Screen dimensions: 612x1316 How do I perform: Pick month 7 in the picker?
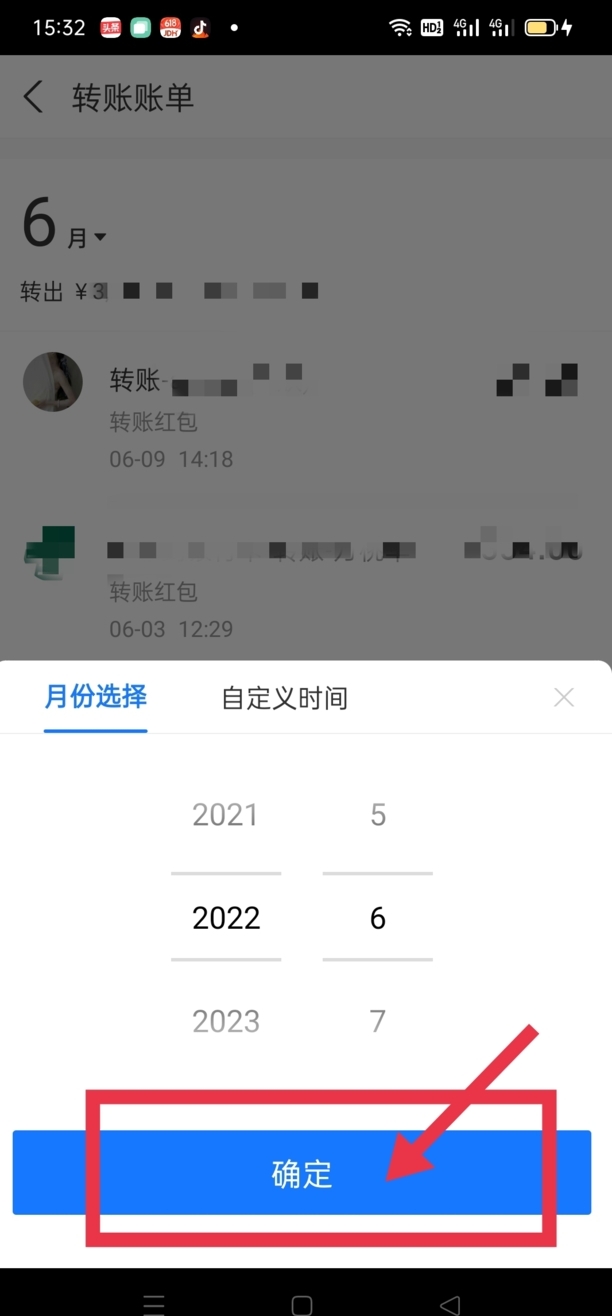377,1021
